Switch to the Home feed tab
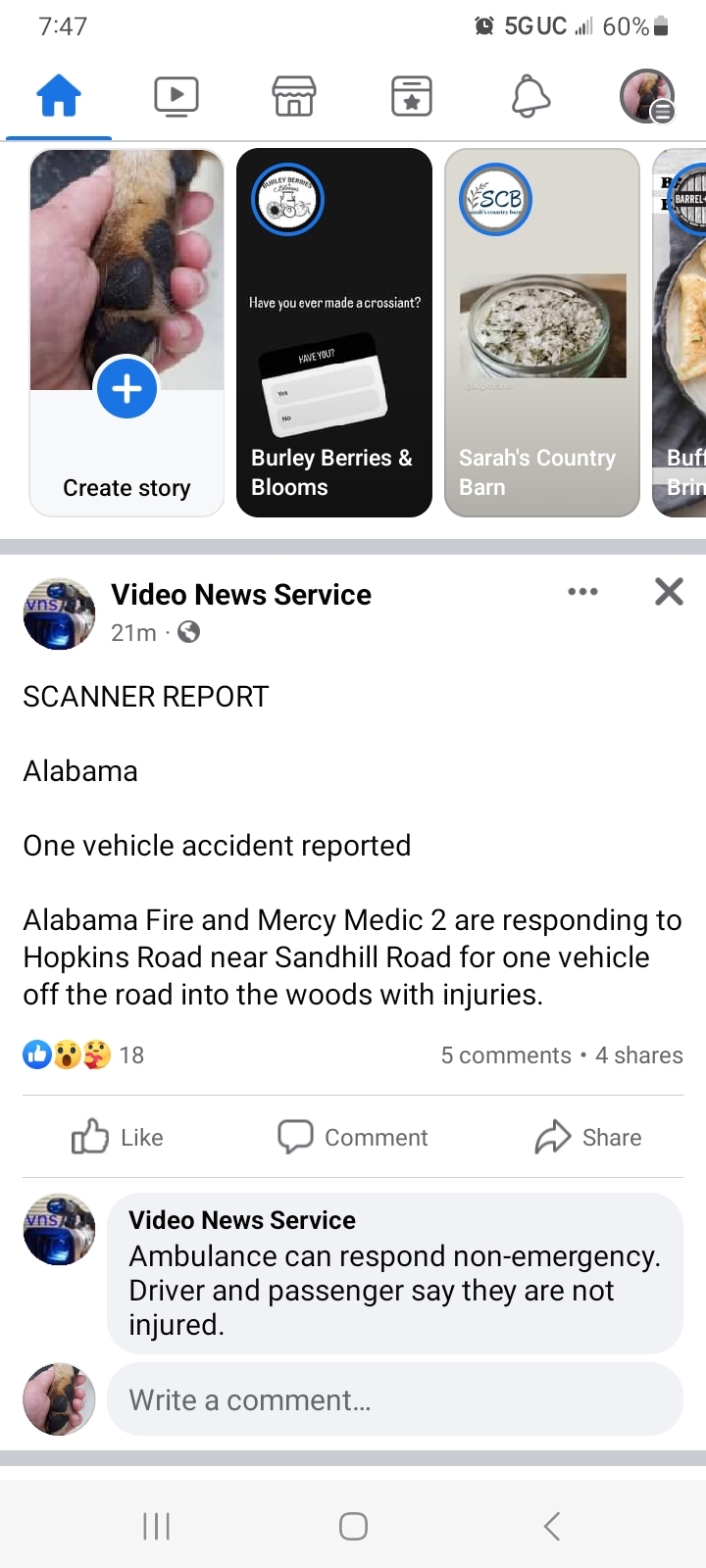Screen dimensions: 706x1568 point(59,96)
